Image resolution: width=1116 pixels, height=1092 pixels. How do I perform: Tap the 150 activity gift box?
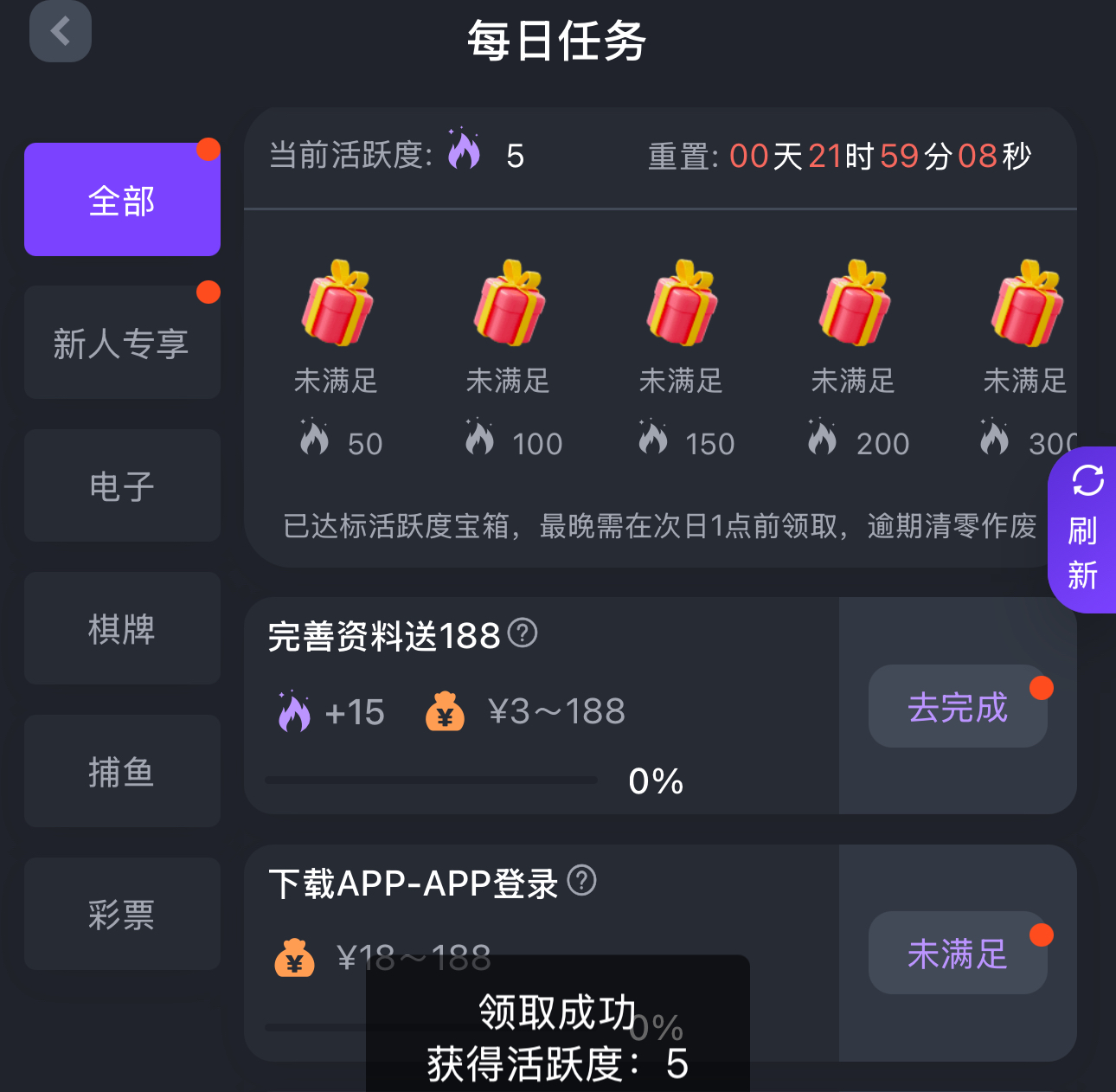tap(682, 304)
